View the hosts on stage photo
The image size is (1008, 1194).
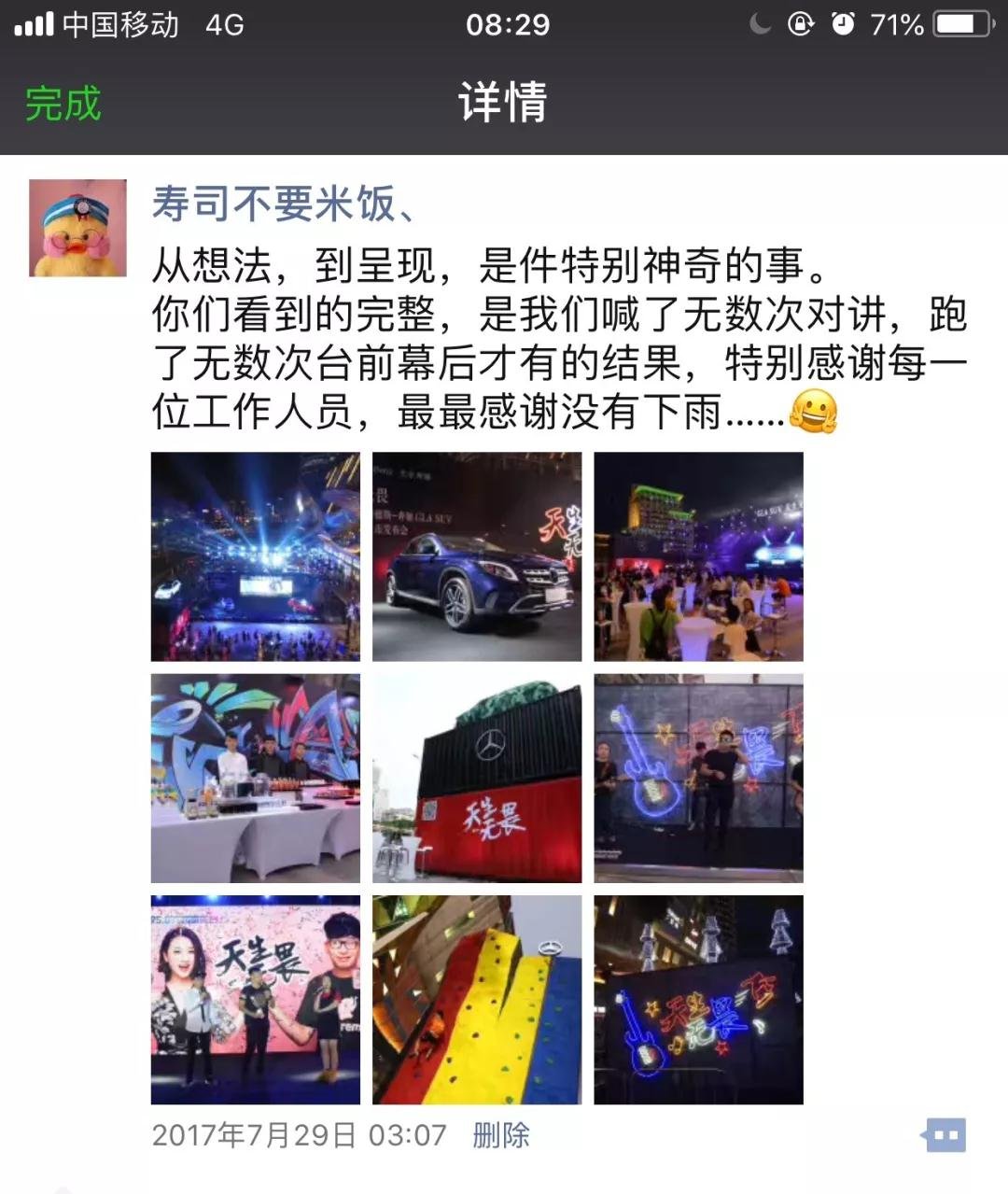click(255, 1000)
